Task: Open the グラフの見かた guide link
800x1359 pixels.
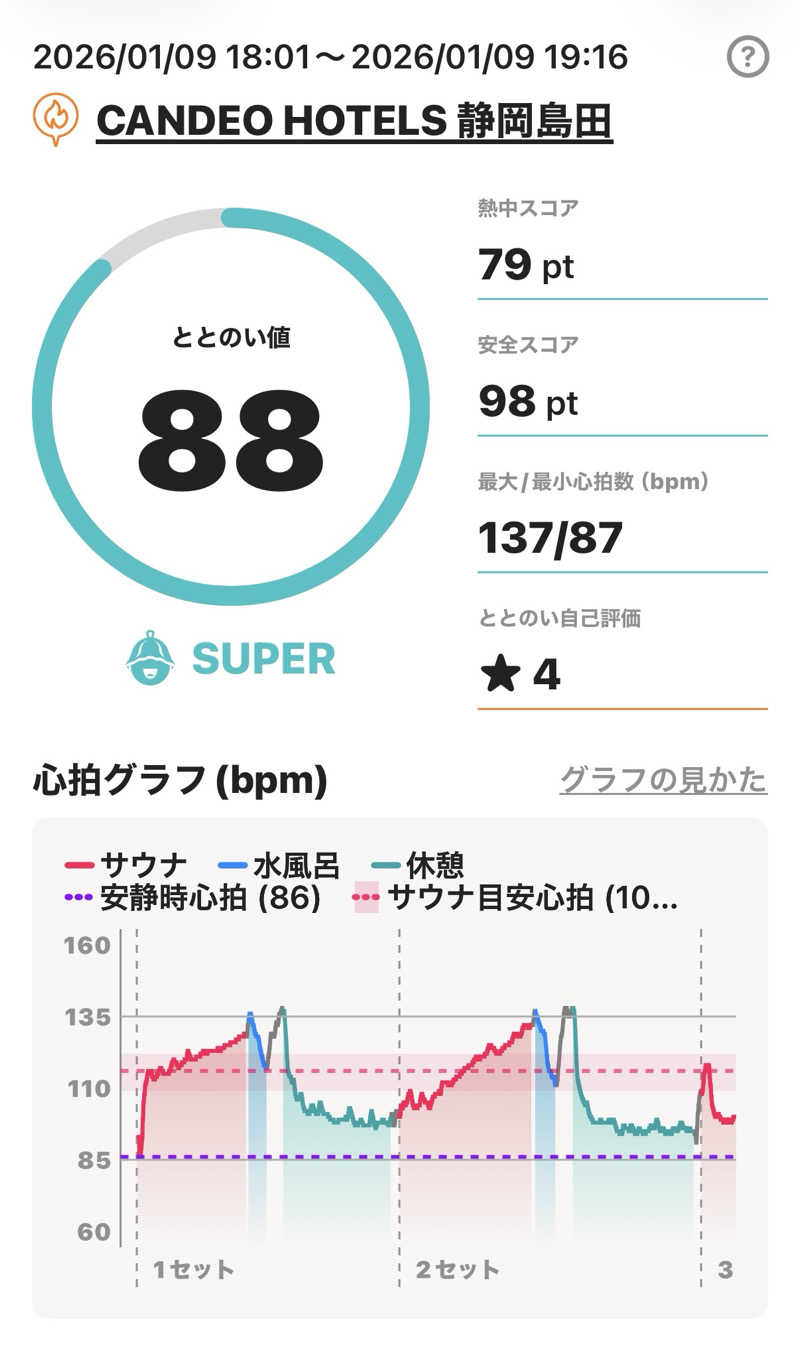Action: click(x=662, y=780)
